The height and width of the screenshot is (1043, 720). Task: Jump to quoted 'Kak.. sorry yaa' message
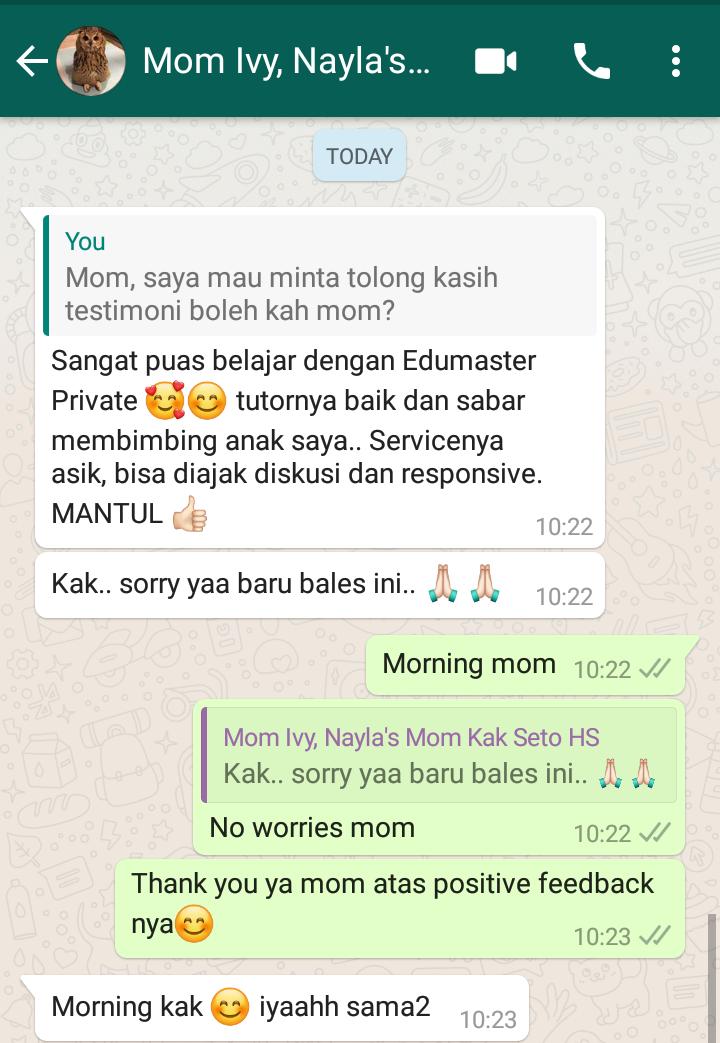(438, 756)
